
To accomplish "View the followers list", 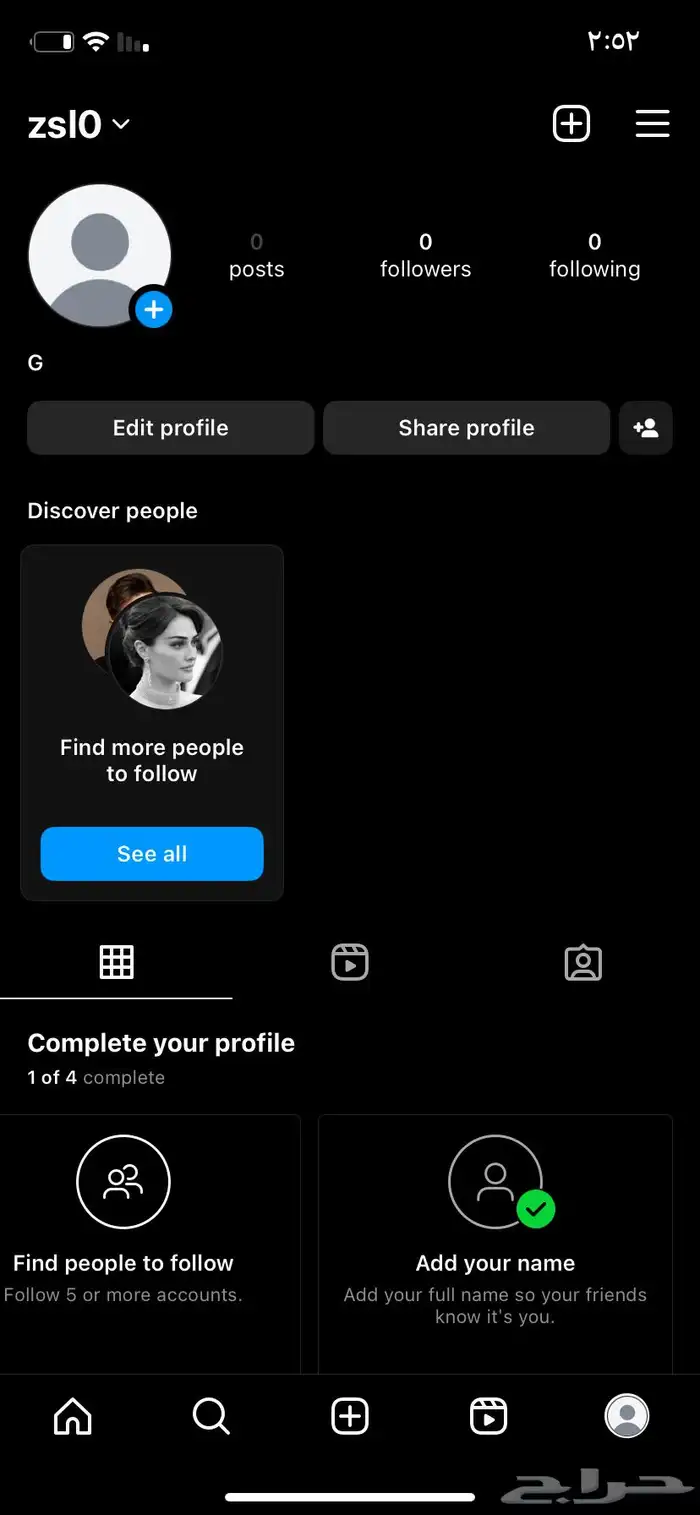I will click(x=425, y=256).
